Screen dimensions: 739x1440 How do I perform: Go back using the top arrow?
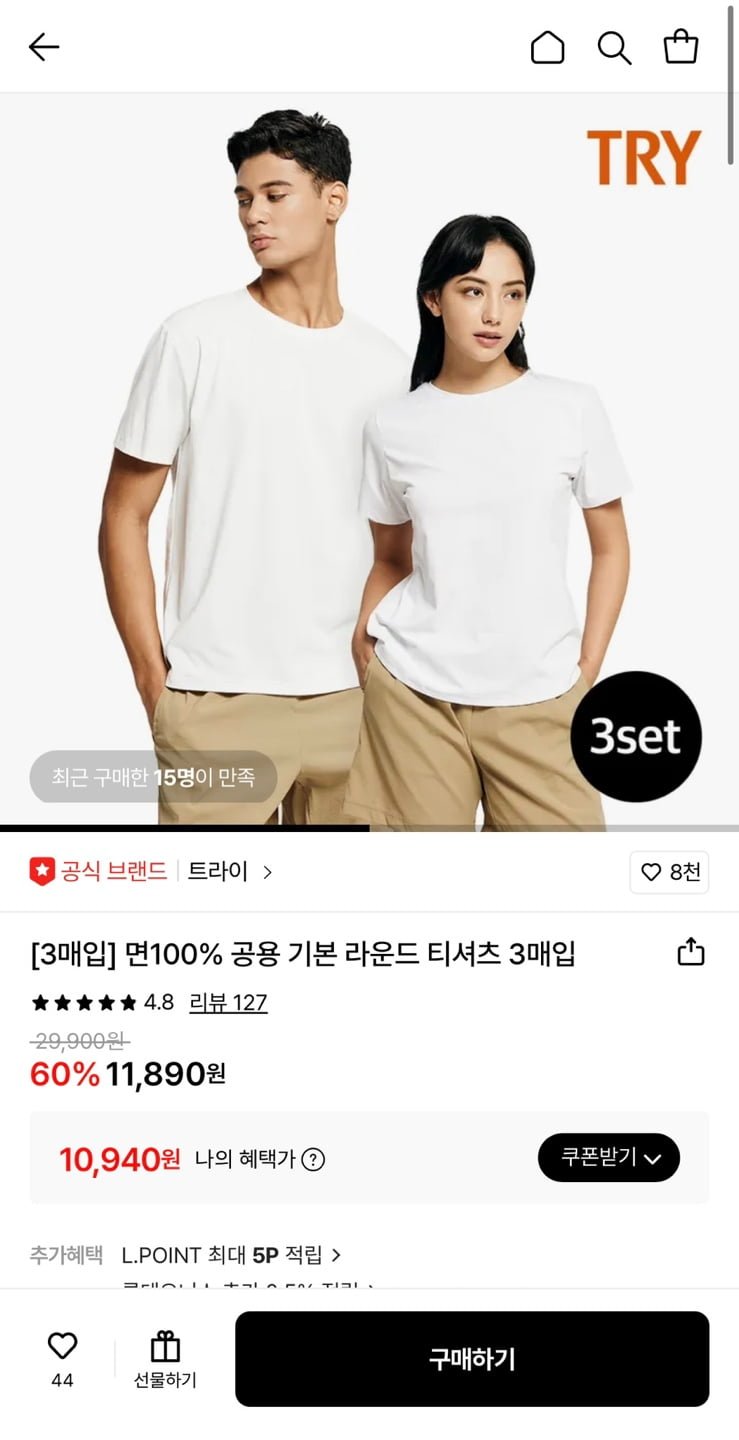44,47
